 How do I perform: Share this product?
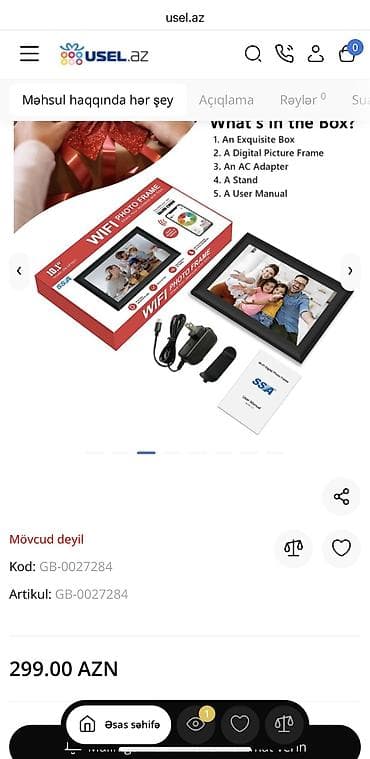coord(341,497)
